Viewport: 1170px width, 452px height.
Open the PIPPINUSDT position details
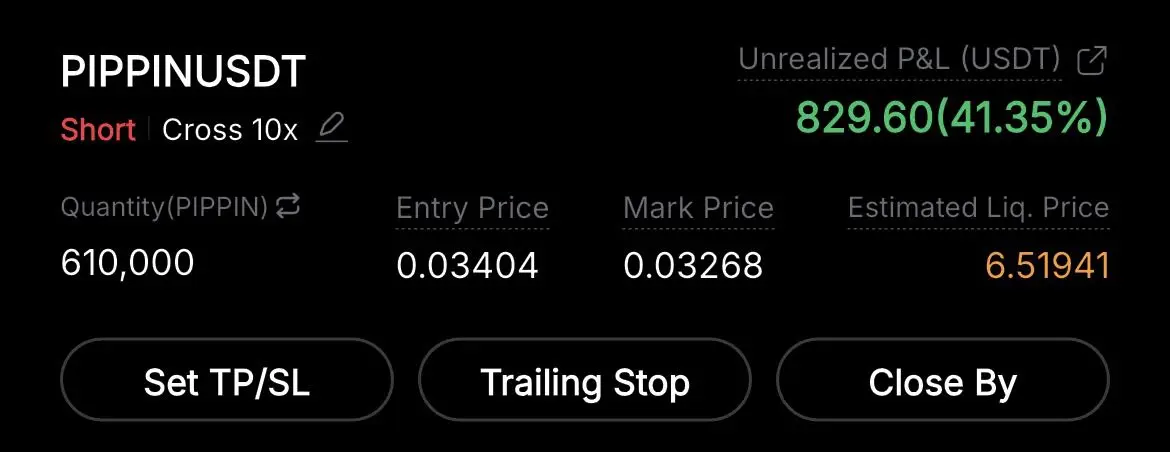183,72
